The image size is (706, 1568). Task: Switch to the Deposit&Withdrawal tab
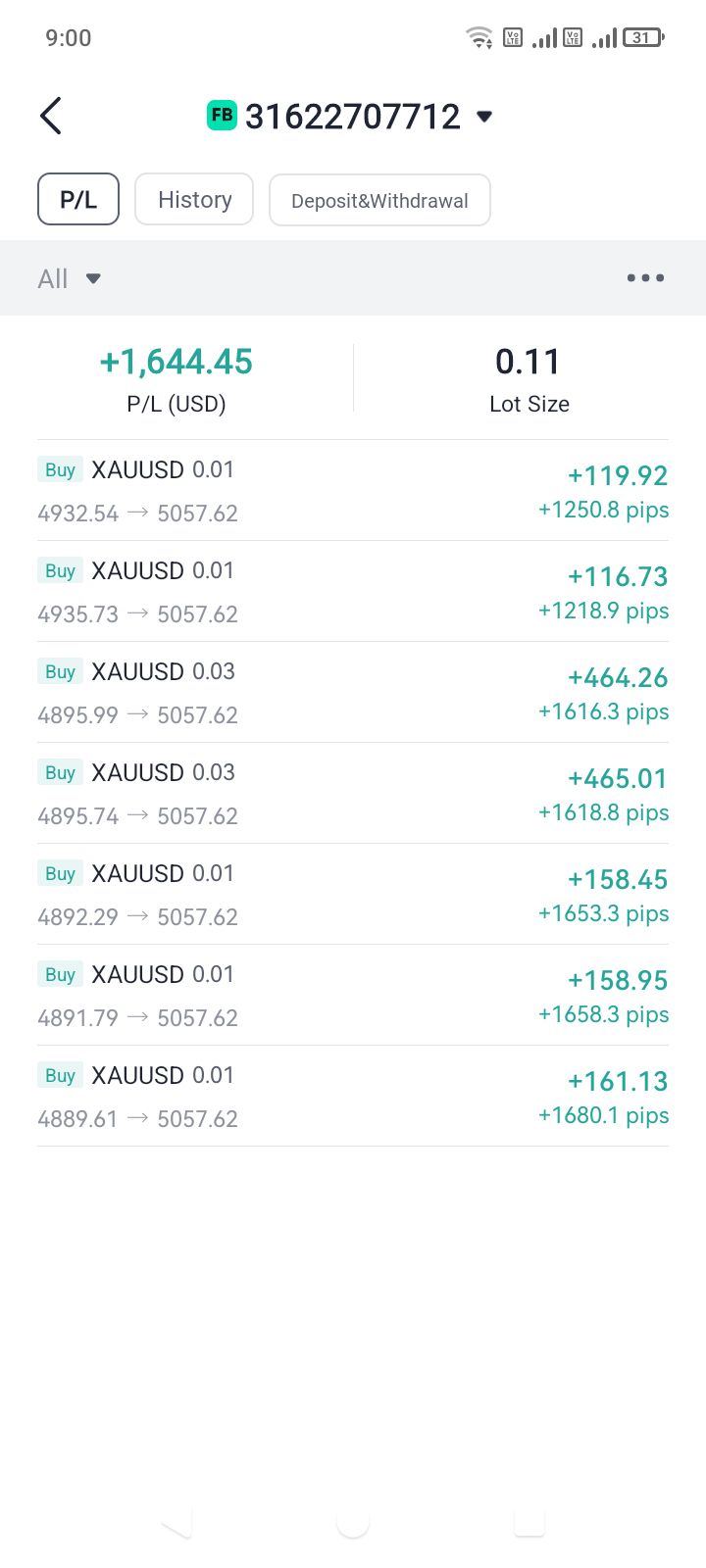[x=379, y=201]
